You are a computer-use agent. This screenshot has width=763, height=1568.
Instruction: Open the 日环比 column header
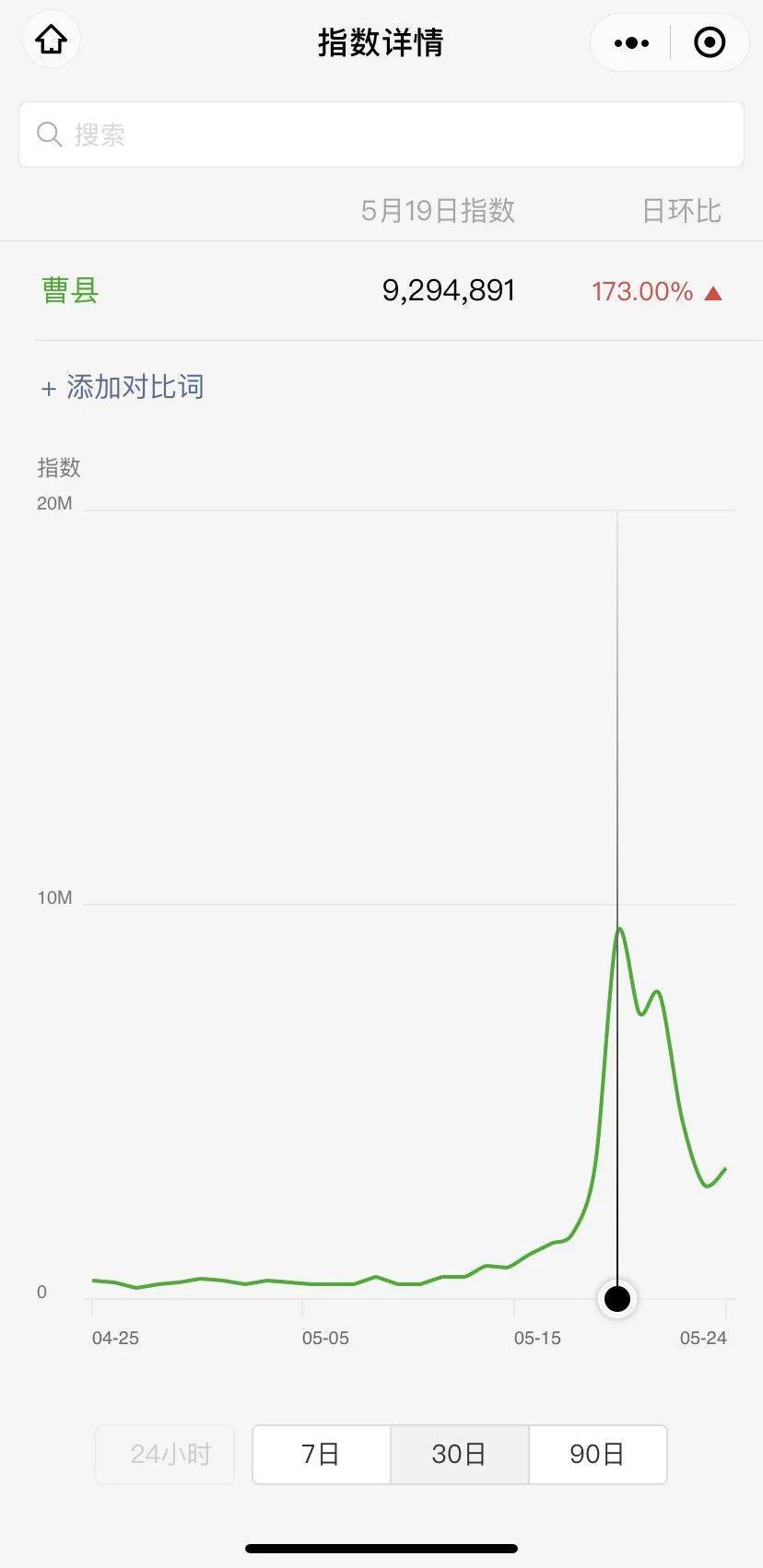[682, 211]
